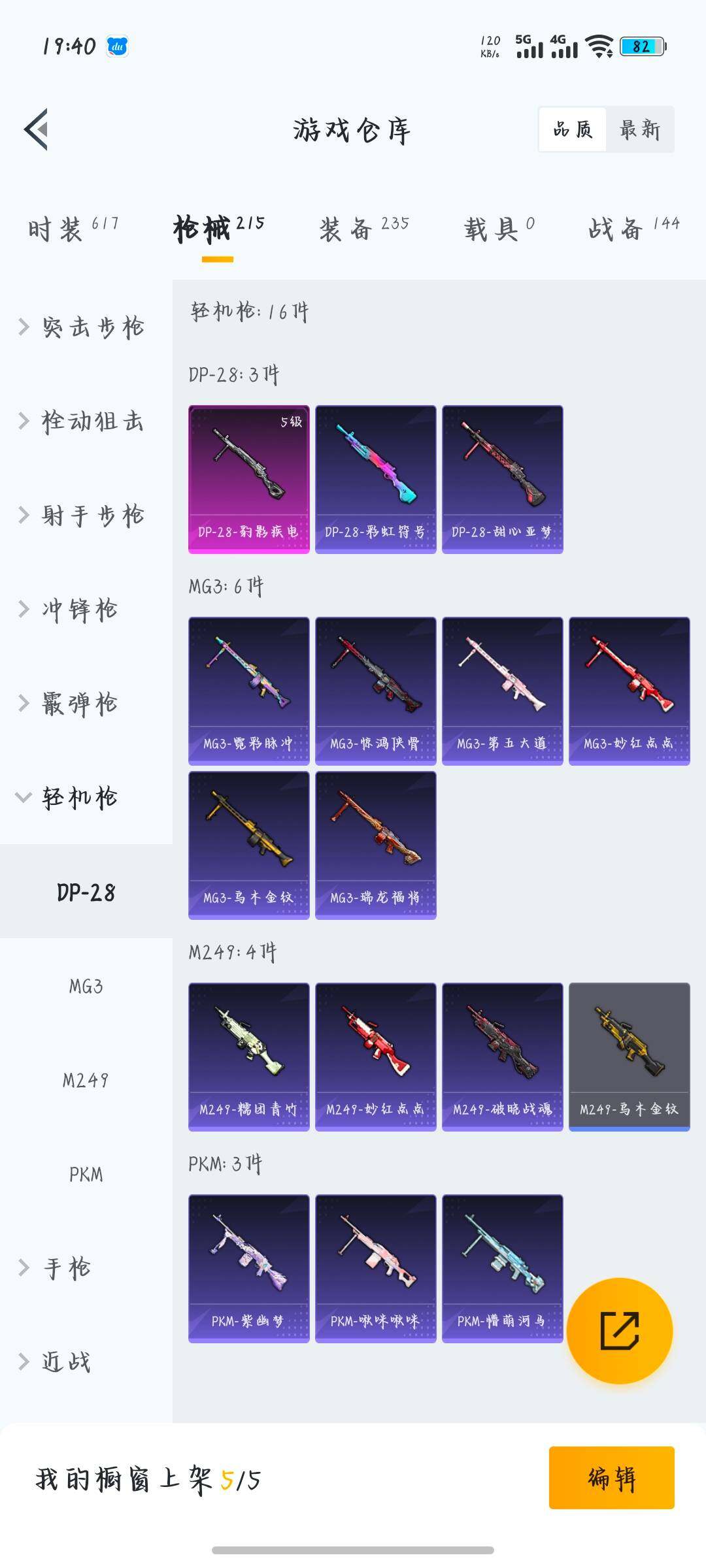The image size is (706, 1568).
Task: Select MG3 in the sidebar
Action: [86, 986]
